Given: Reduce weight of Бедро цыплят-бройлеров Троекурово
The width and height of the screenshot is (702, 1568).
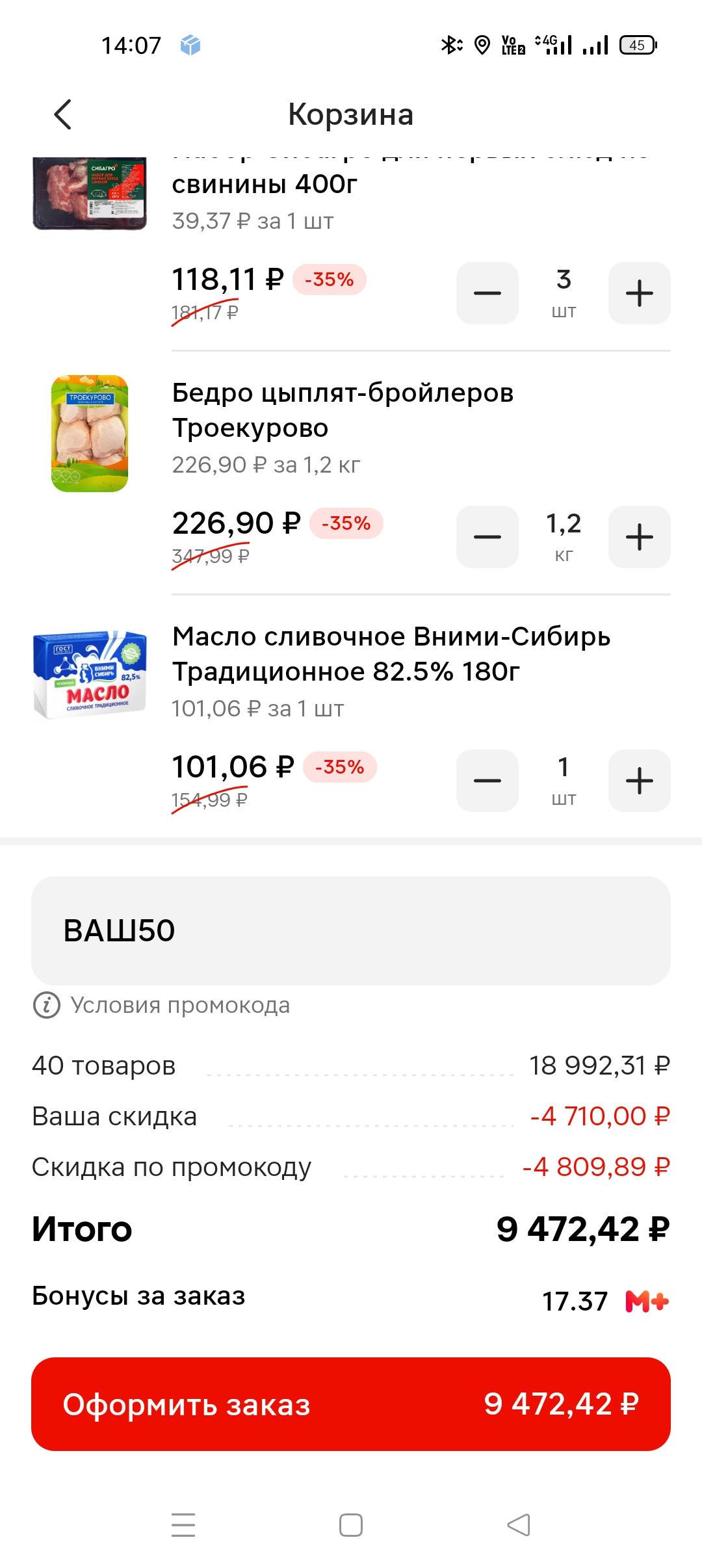Looking at the screenshot, I should [x=487, y=537].
